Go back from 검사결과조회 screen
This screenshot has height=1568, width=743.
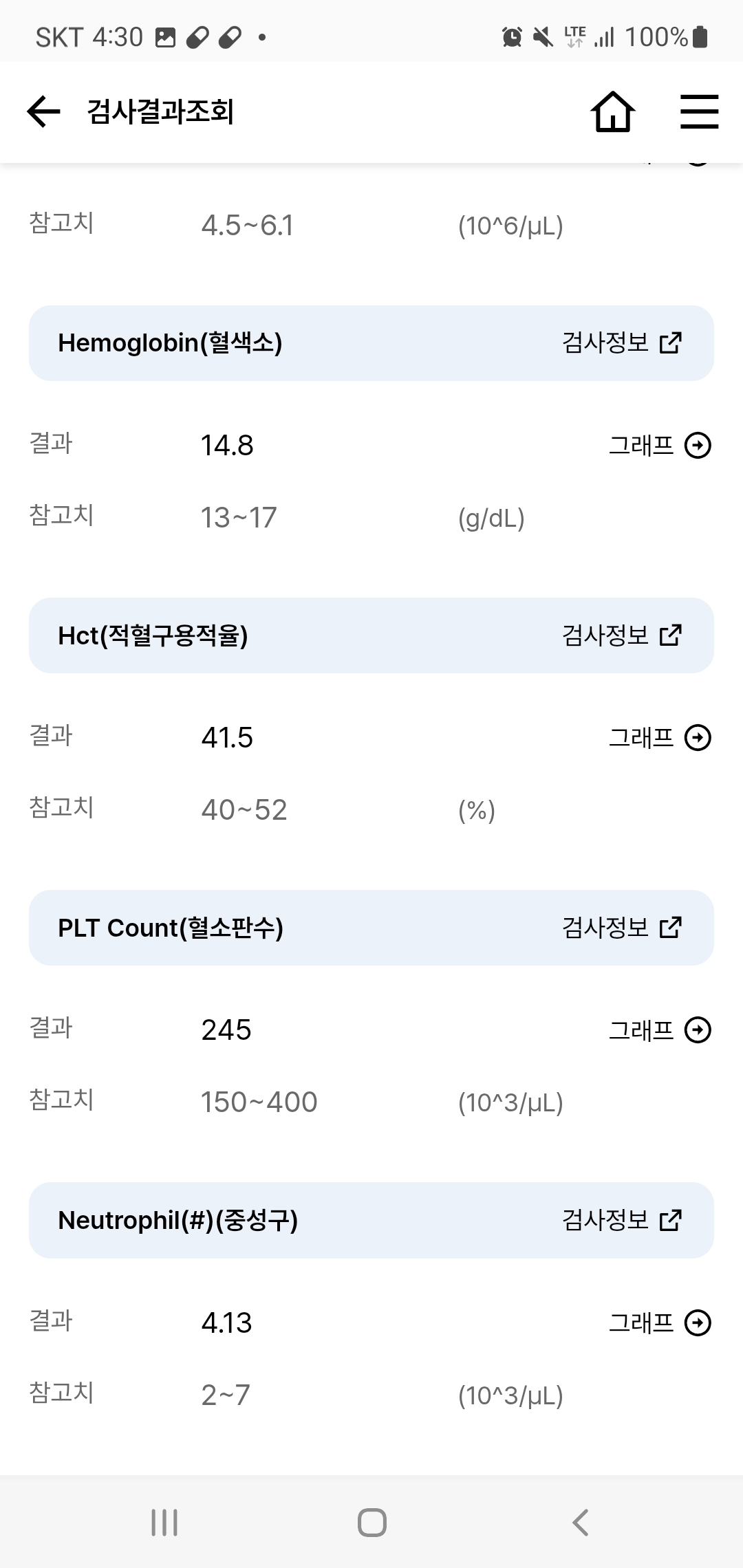(44, 112)
